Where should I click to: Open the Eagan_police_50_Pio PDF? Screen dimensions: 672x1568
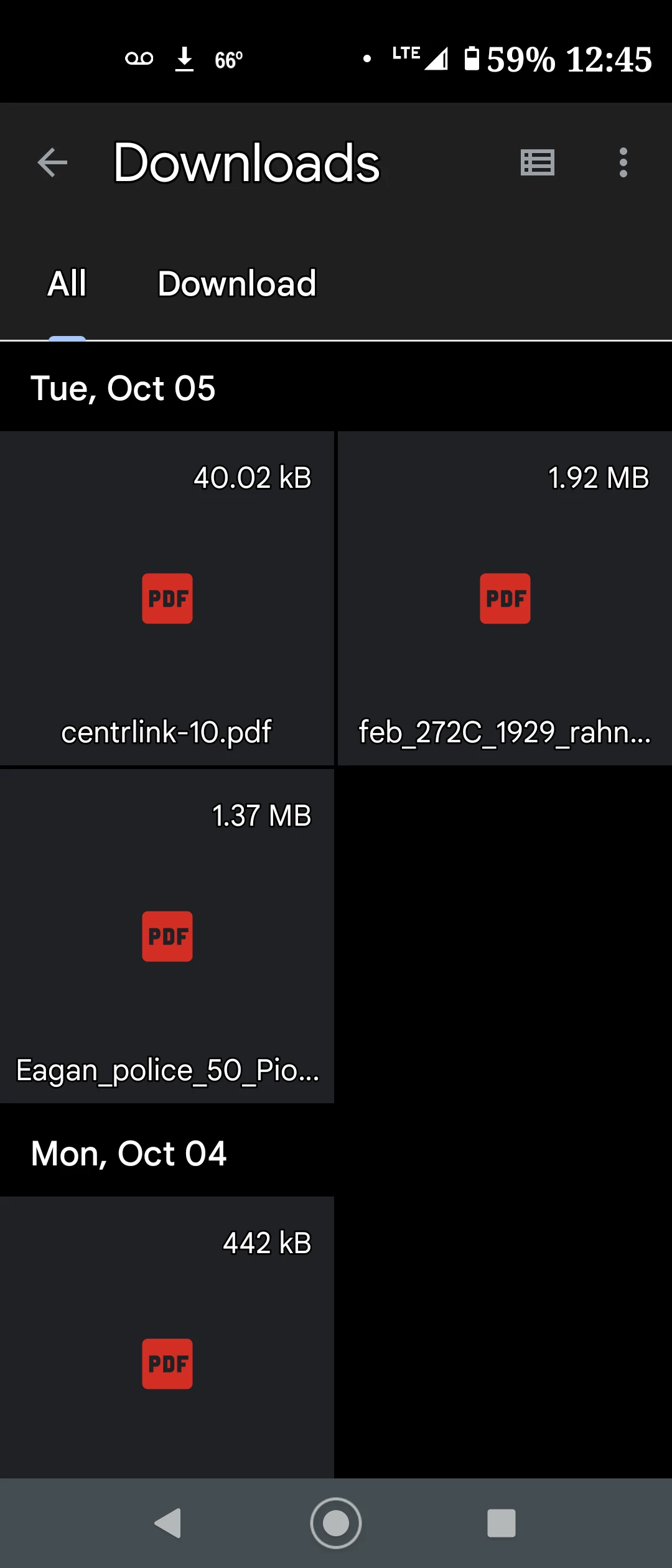[x=167, y=936]
